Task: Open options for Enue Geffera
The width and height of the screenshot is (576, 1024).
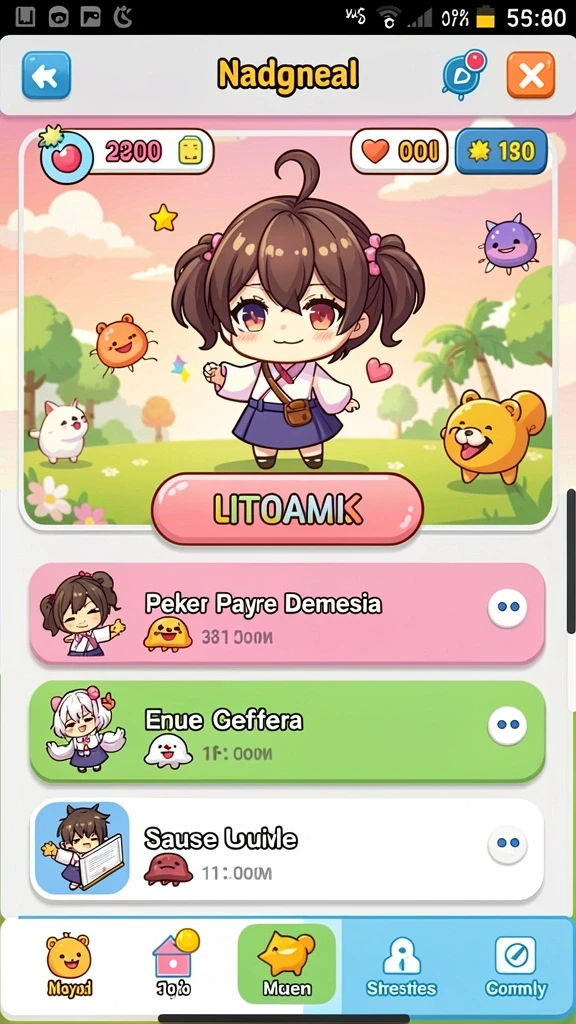Action: coord(507,726)
